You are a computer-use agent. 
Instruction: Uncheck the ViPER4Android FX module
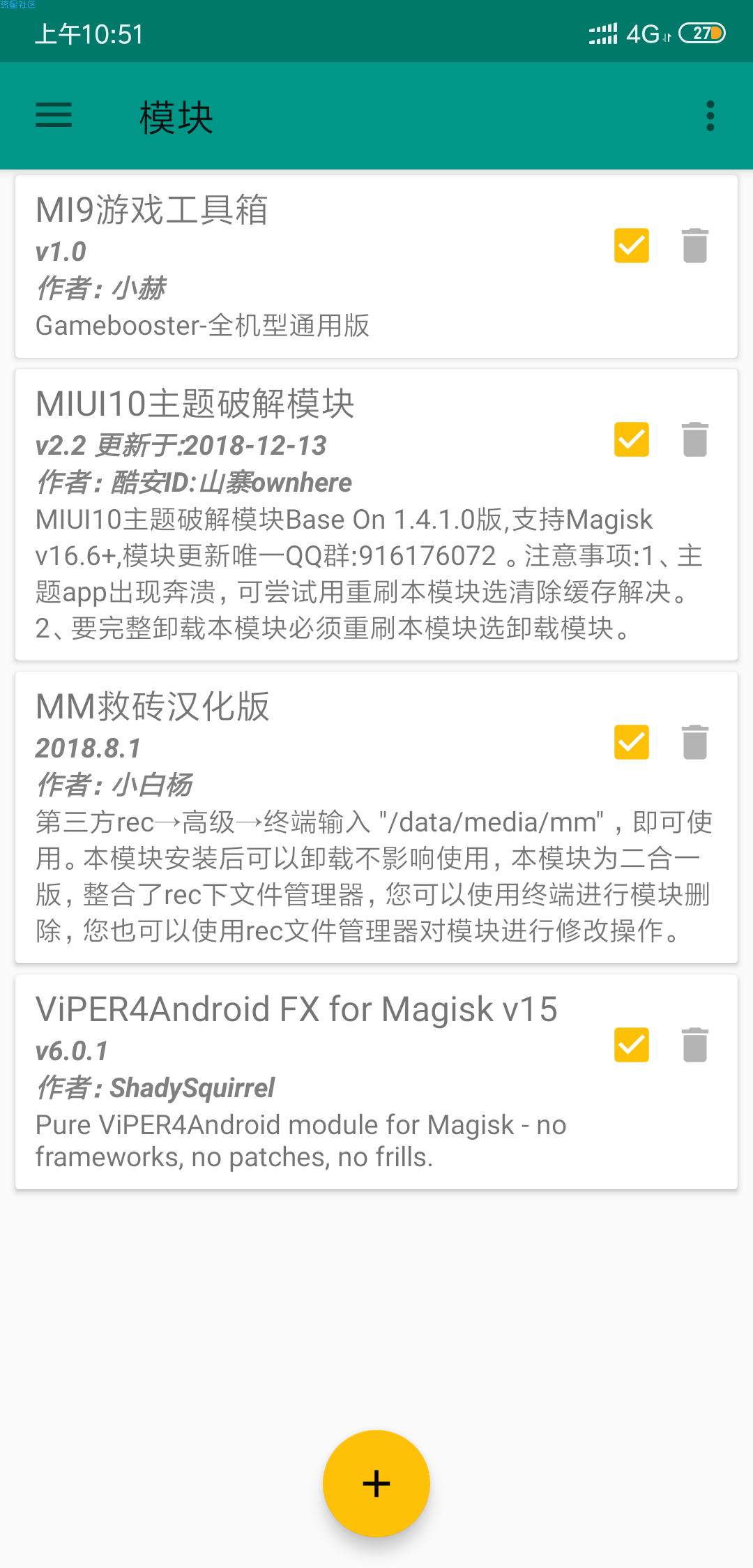pos(632,1045)
